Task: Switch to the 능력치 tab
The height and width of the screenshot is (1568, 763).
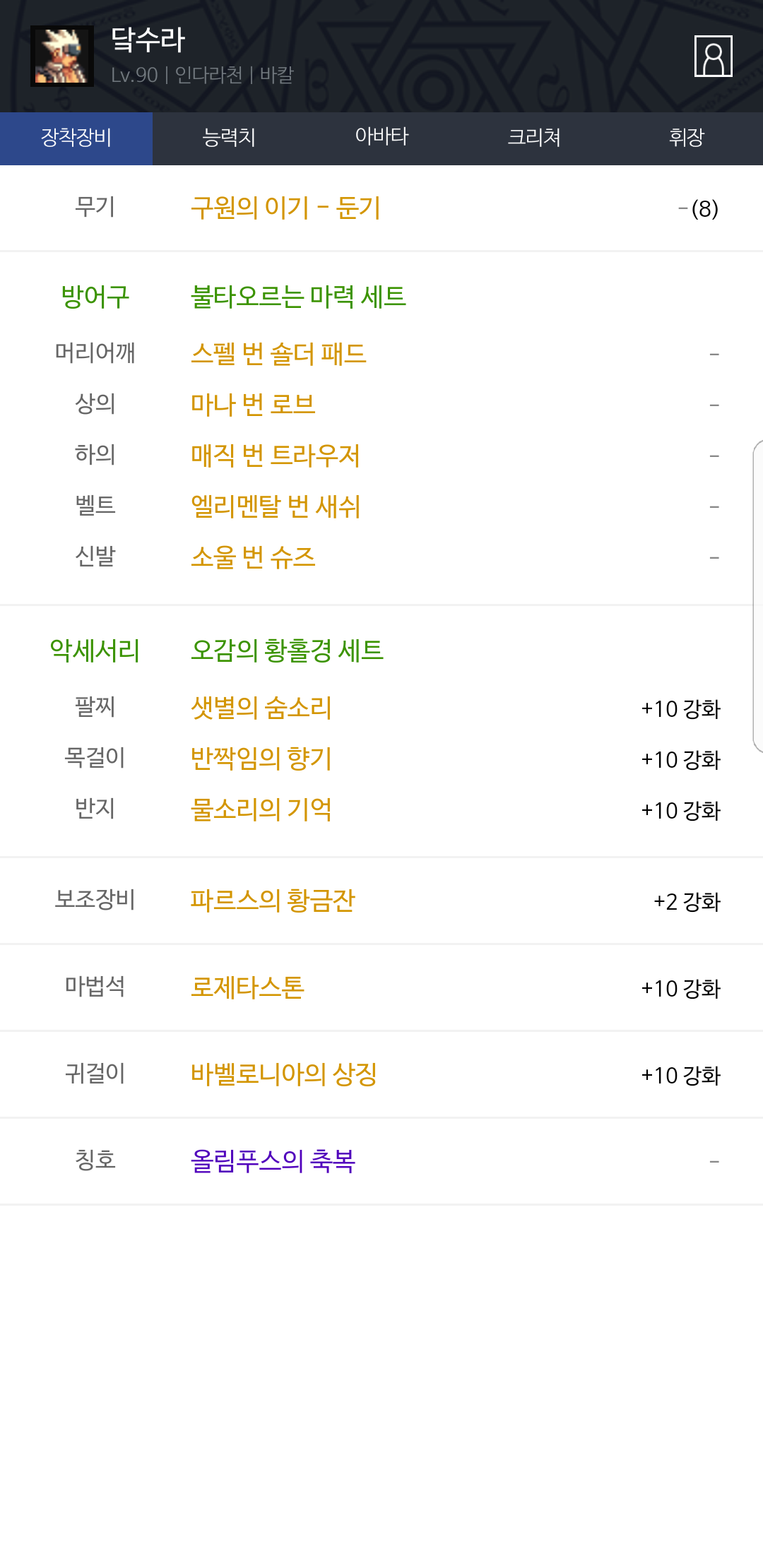Action: point(229,138)
